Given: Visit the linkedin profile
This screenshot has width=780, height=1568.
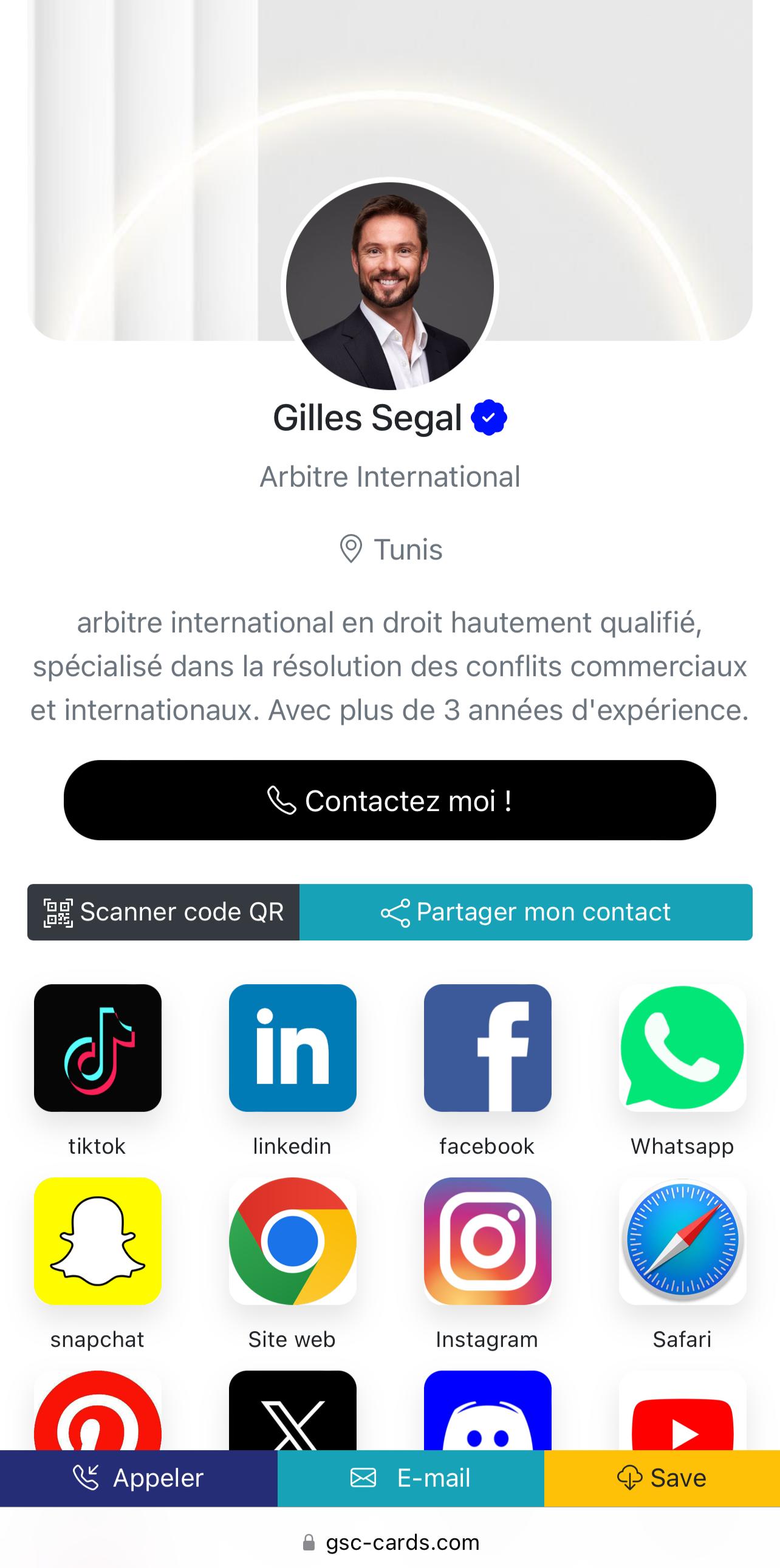Looking at the screenshot, I should tap(292, 1047).
